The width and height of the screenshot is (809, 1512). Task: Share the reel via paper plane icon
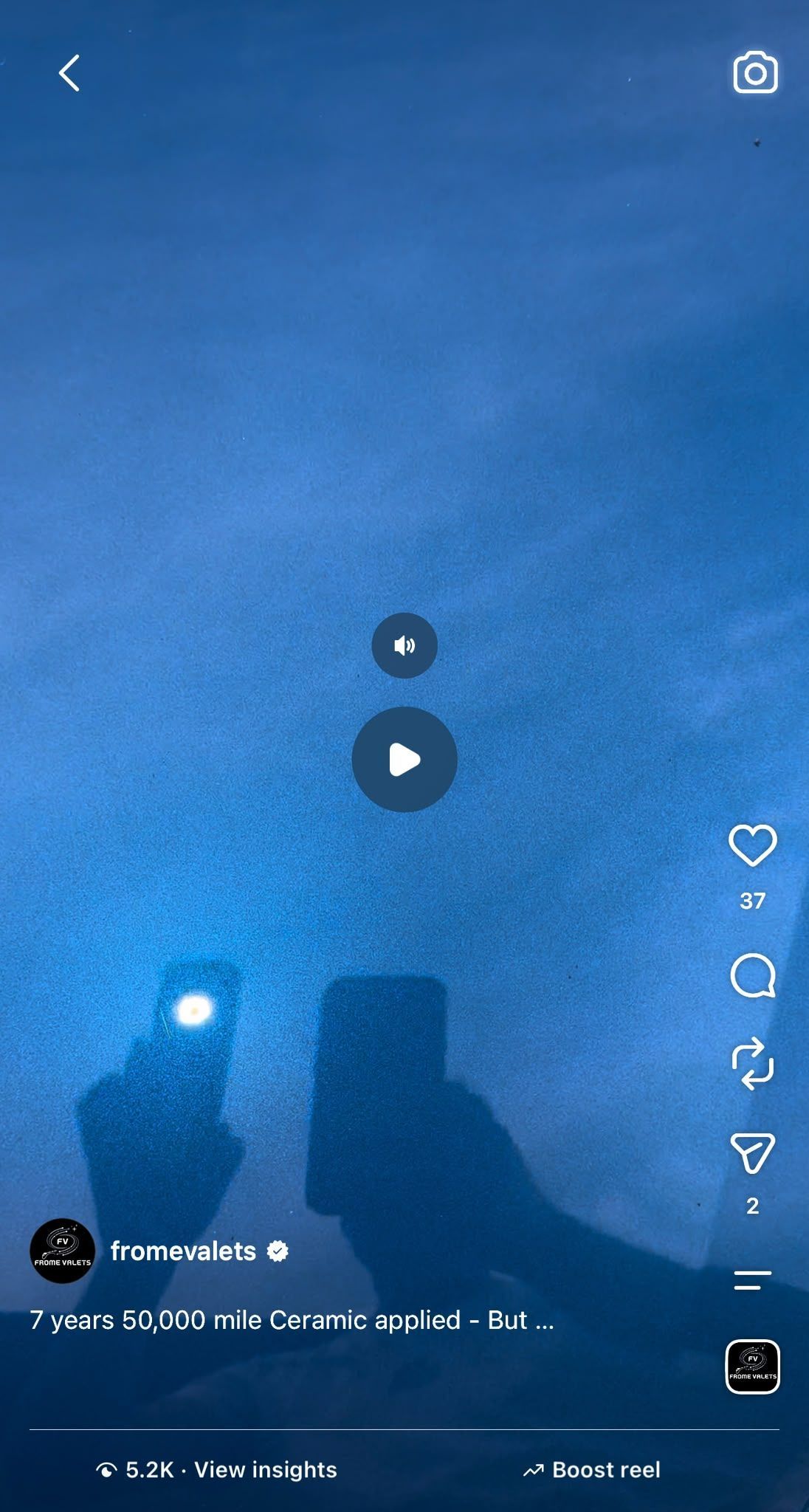[x=752, y=1153]
